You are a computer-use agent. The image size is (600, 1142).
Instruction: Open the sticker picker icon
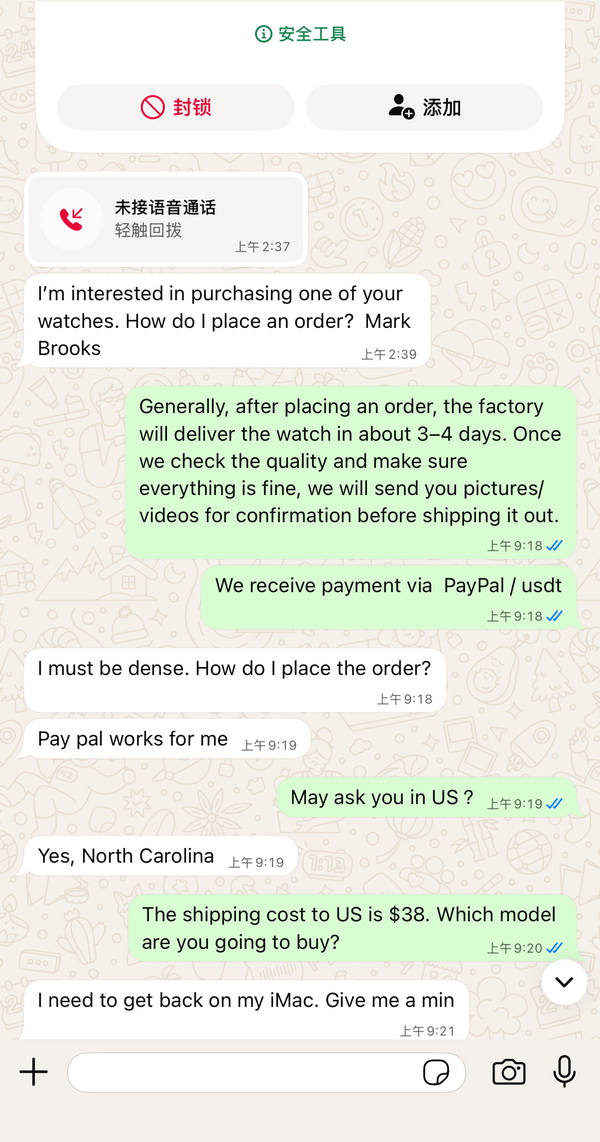(436, 1073)
